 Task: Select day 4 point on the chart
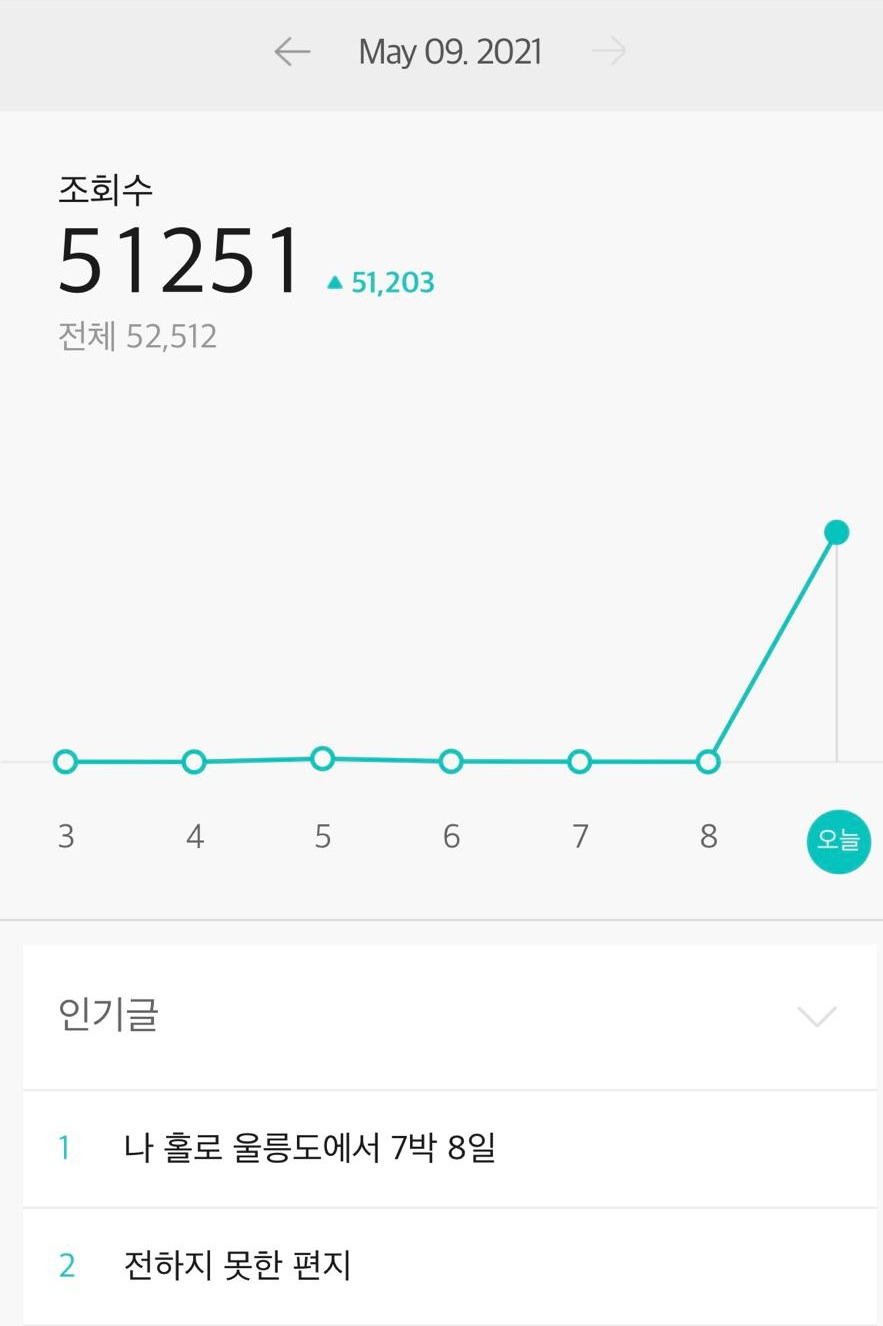point(194,762)
